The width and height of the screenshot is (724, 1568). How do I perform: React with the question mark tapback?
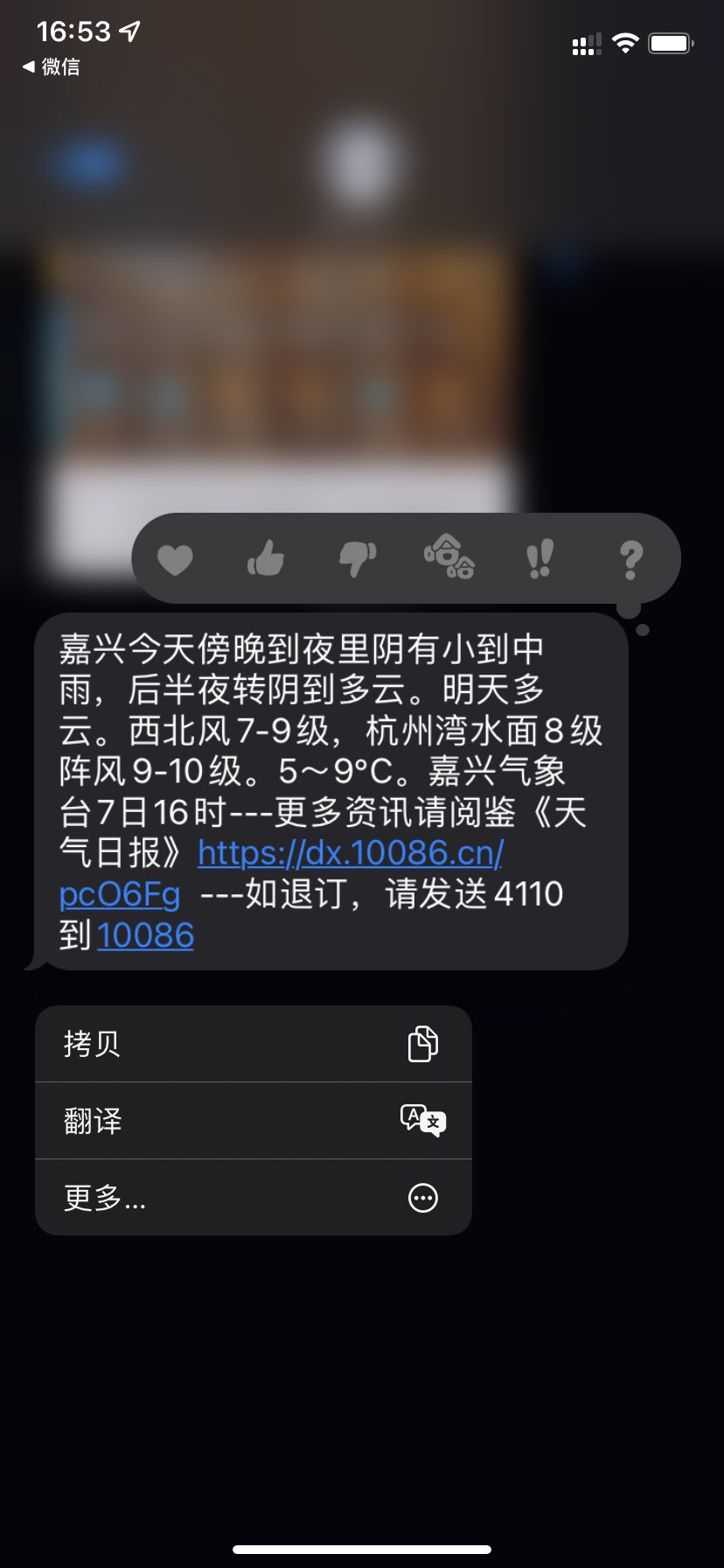pyautogui.click(x=630, y=559)
